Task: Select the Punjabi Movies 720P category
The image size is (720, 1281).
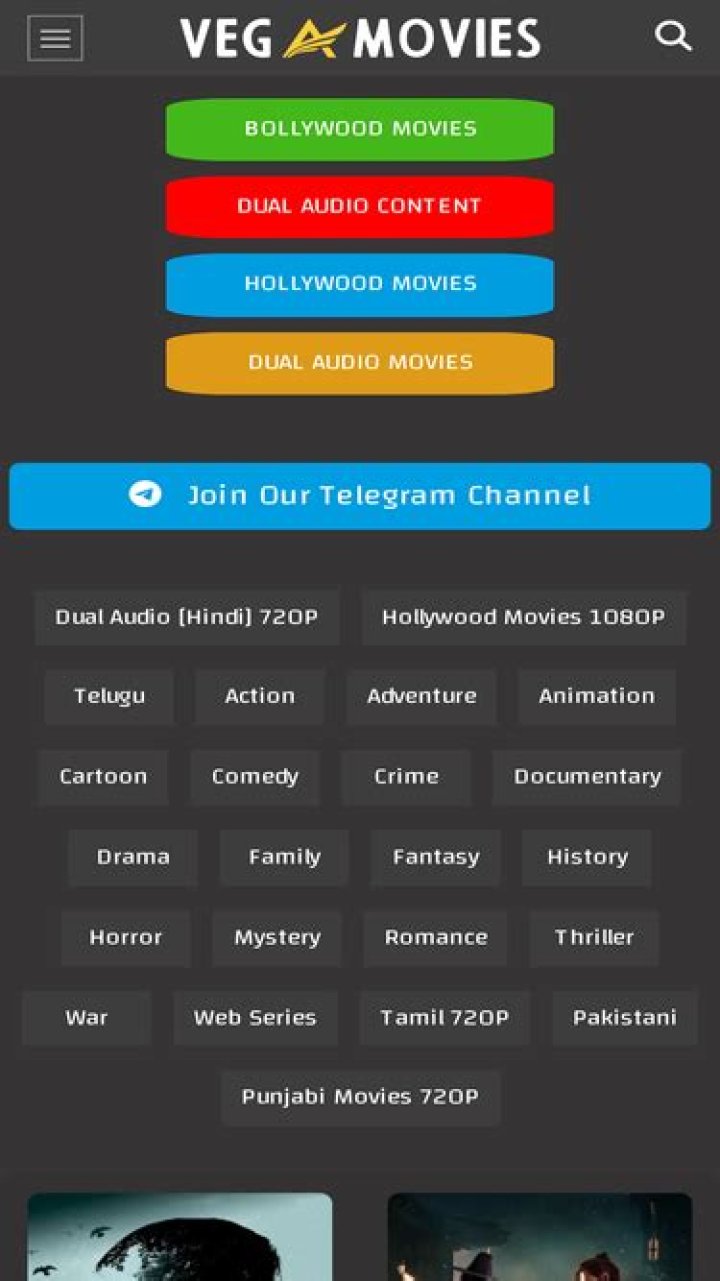Action: (x=360, y=1096)
